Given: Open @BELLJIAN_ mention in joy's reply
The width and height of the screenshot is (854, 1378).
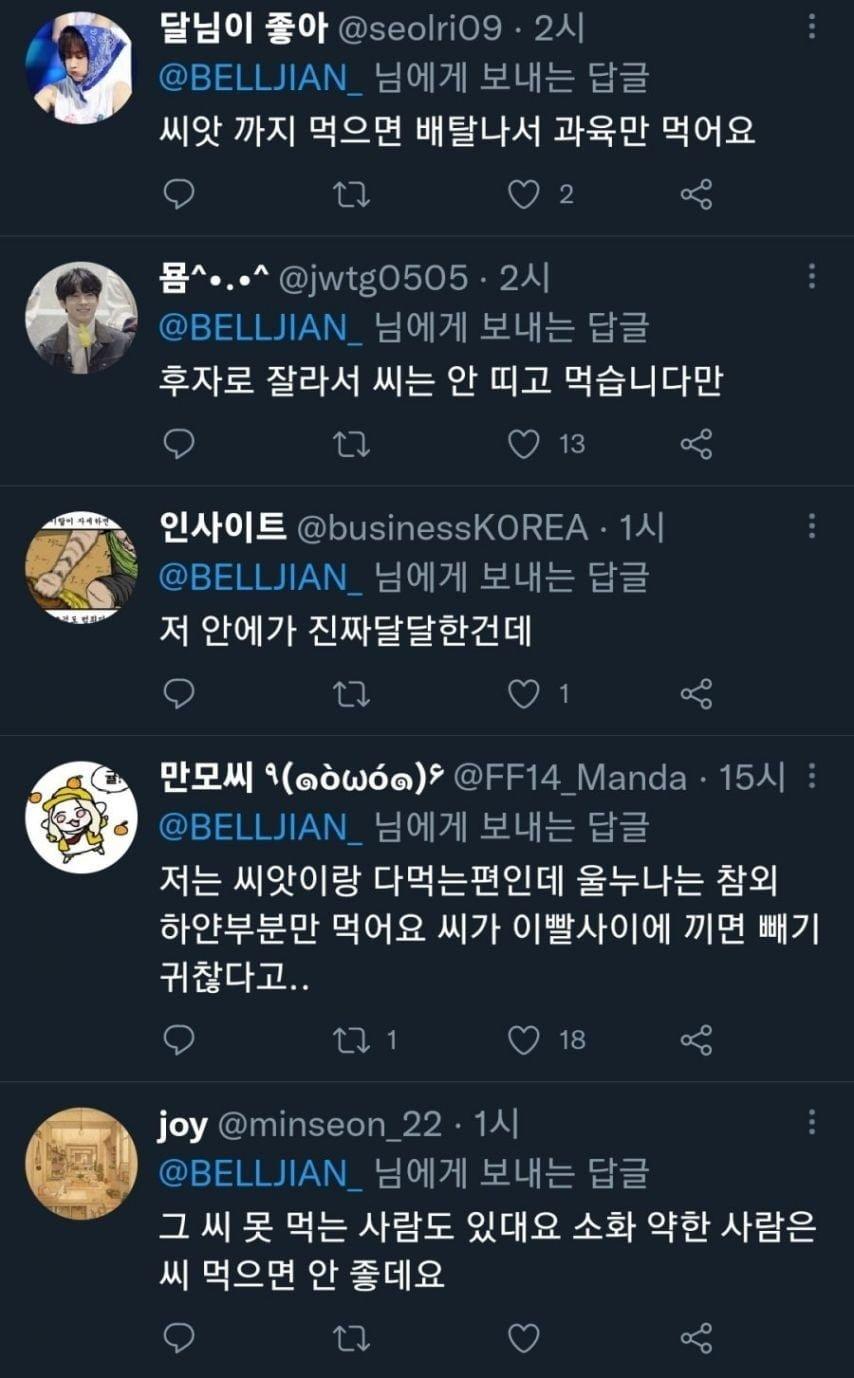Looking at the screenshot, I should [260, 1172].
